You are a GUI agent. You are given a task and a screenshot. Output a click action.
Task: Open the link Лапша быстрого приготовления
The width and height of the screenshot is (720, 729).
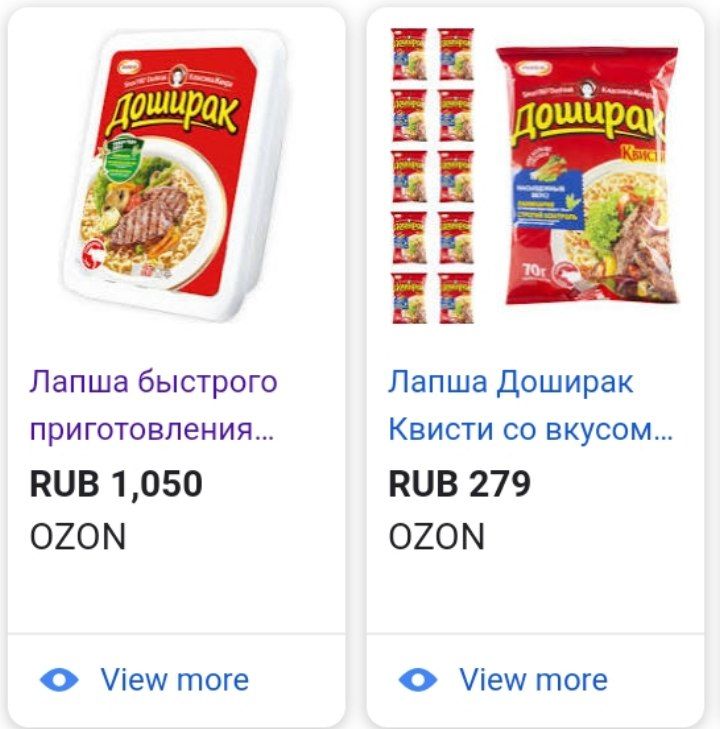(153, 406)
